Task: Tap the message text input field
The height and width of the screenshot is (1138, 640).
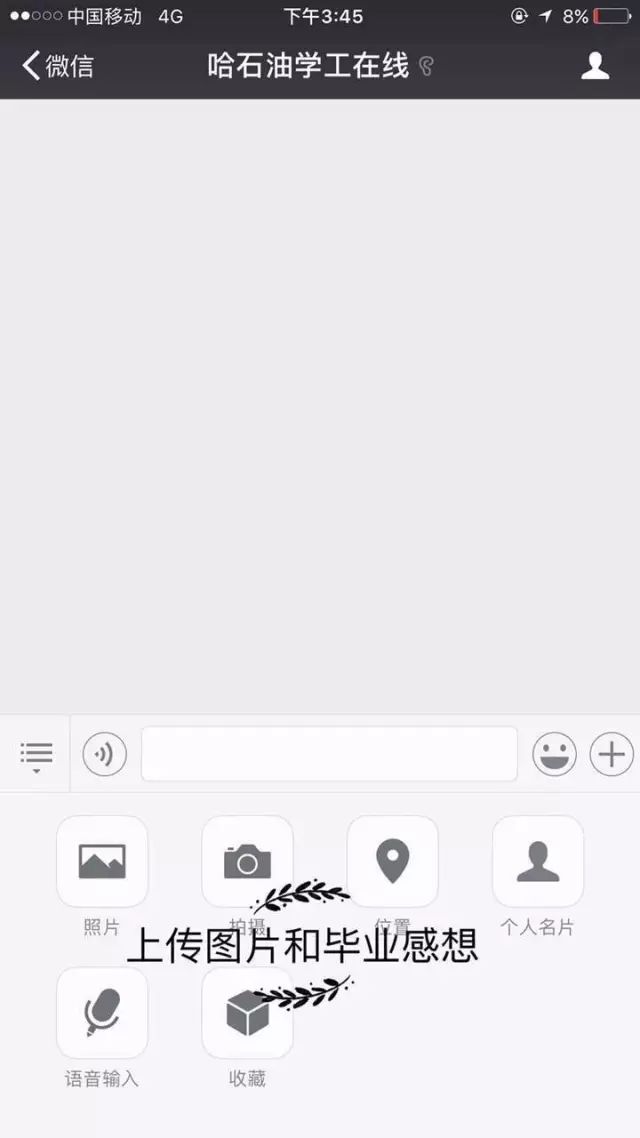Action: point(329,754)
